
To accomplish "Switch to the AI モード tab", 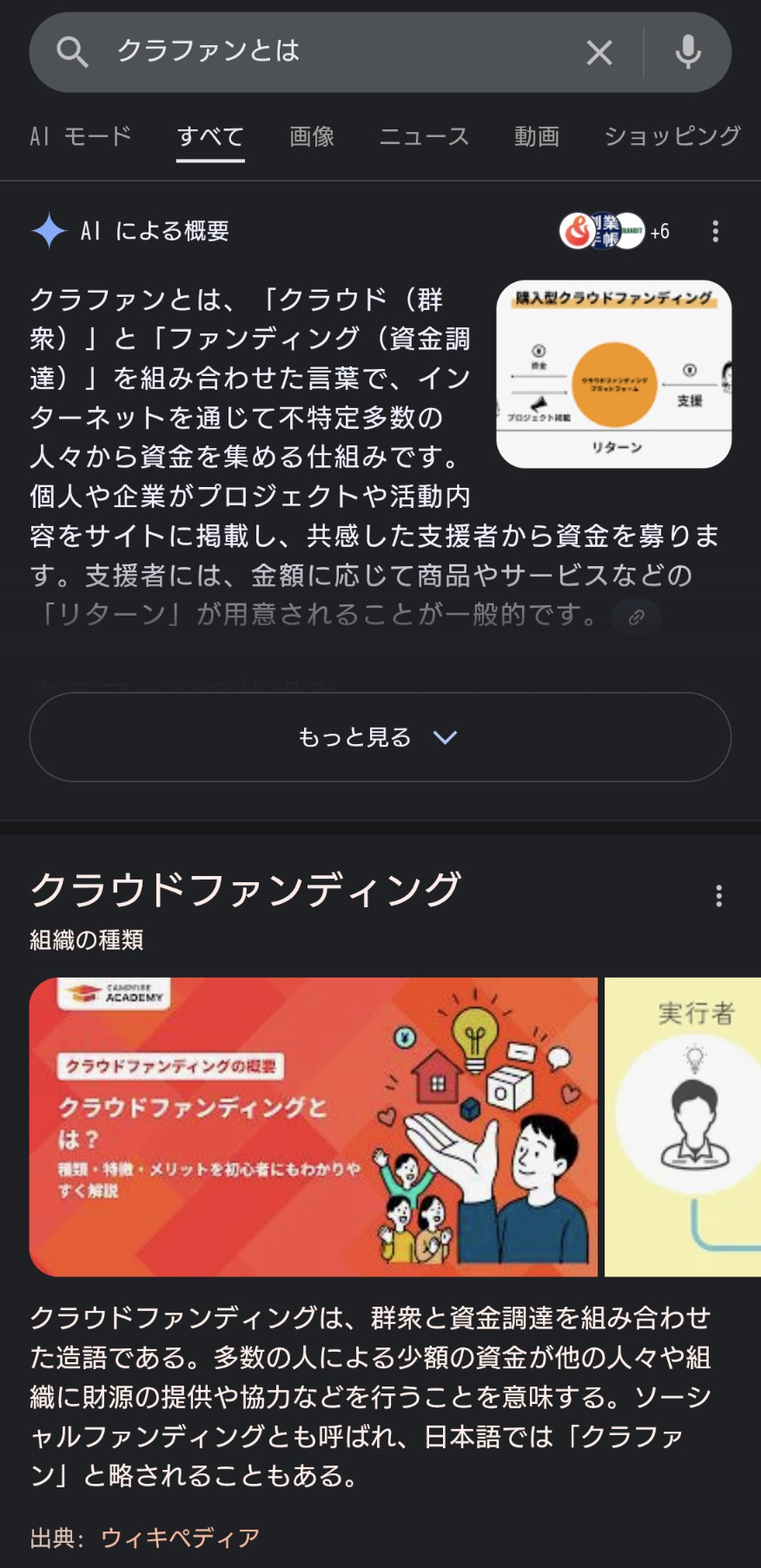I will (x=80, y=136).
